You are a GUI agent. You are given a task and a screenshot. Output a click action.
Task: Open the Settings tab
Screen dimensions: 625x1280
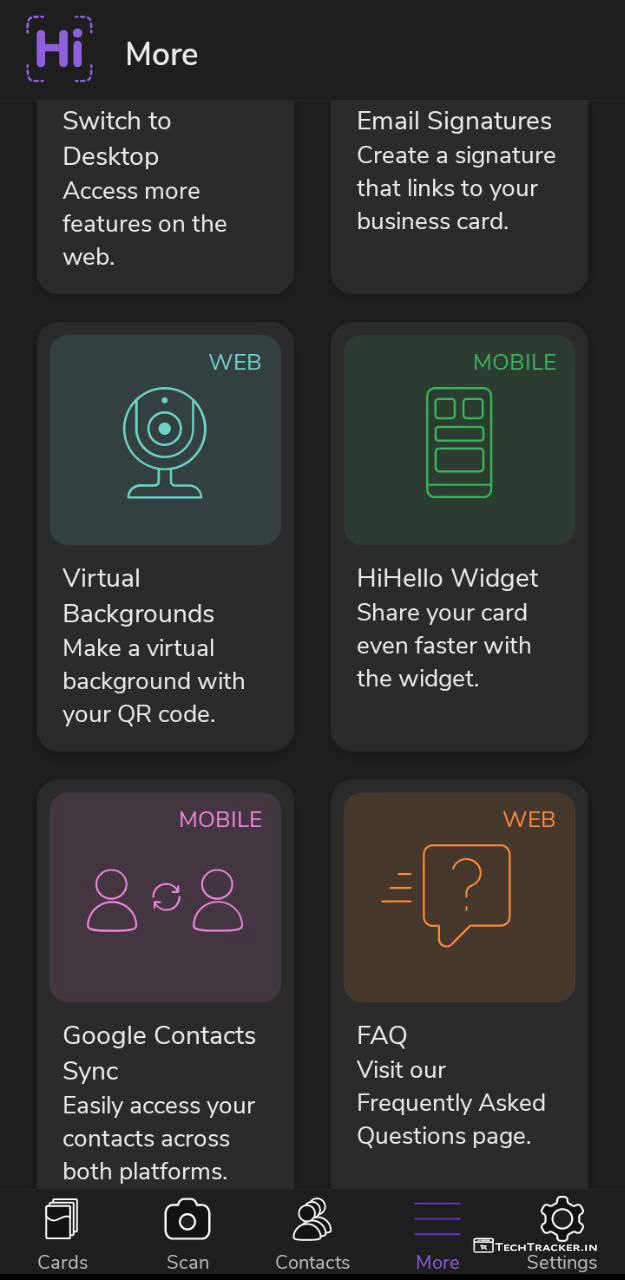pos(561,1234)
